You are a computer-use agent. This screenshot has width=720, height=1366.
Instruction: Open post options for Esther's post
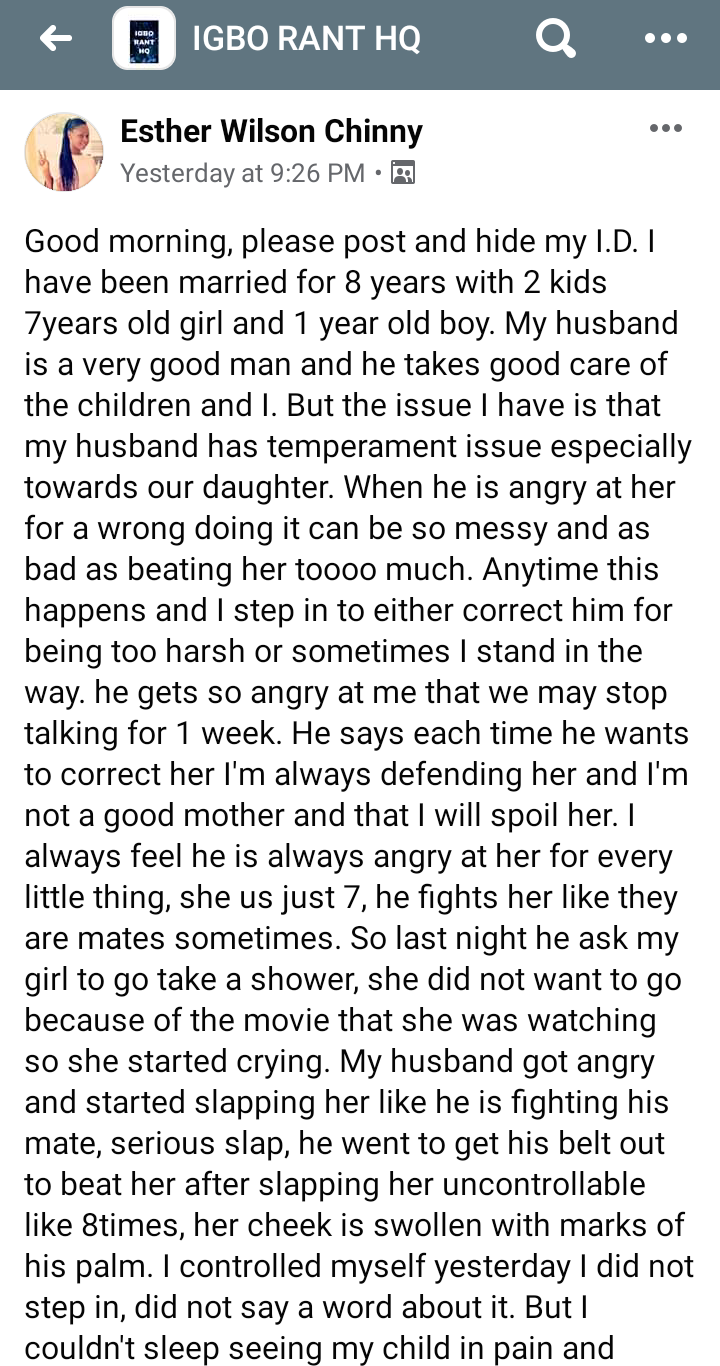tap(665, 129)
